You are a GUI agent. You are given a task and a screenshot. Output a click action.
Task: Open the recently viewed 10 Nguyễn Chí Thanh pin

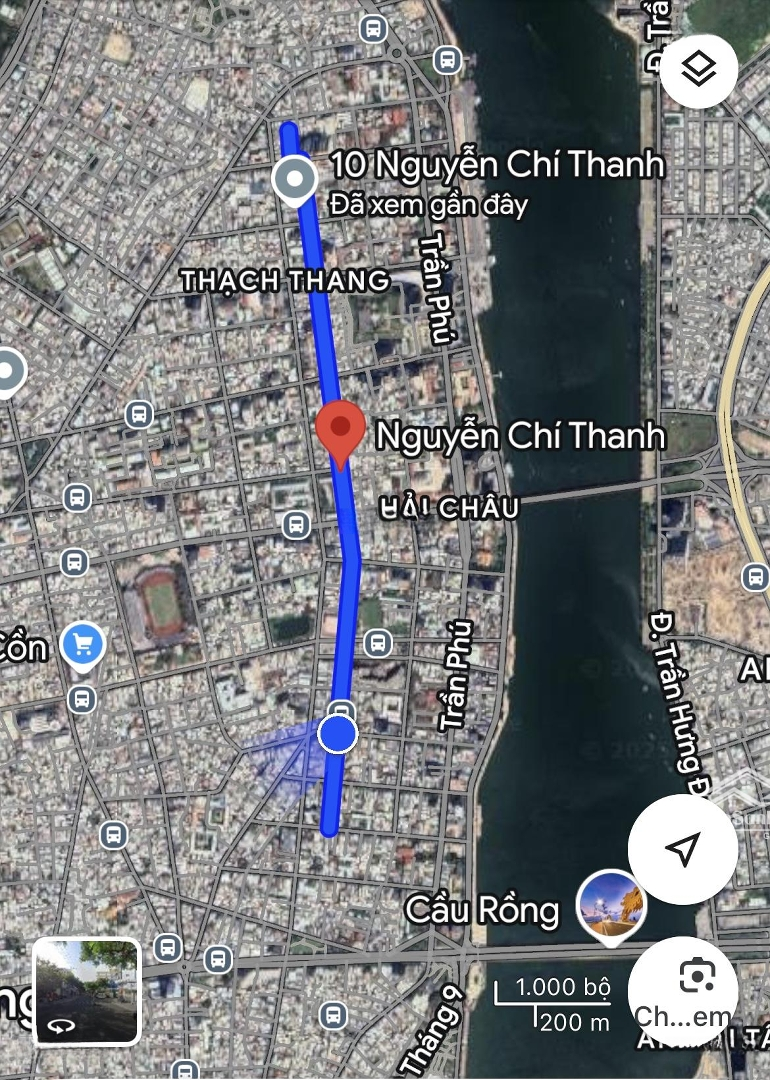[x=294, y=181]
